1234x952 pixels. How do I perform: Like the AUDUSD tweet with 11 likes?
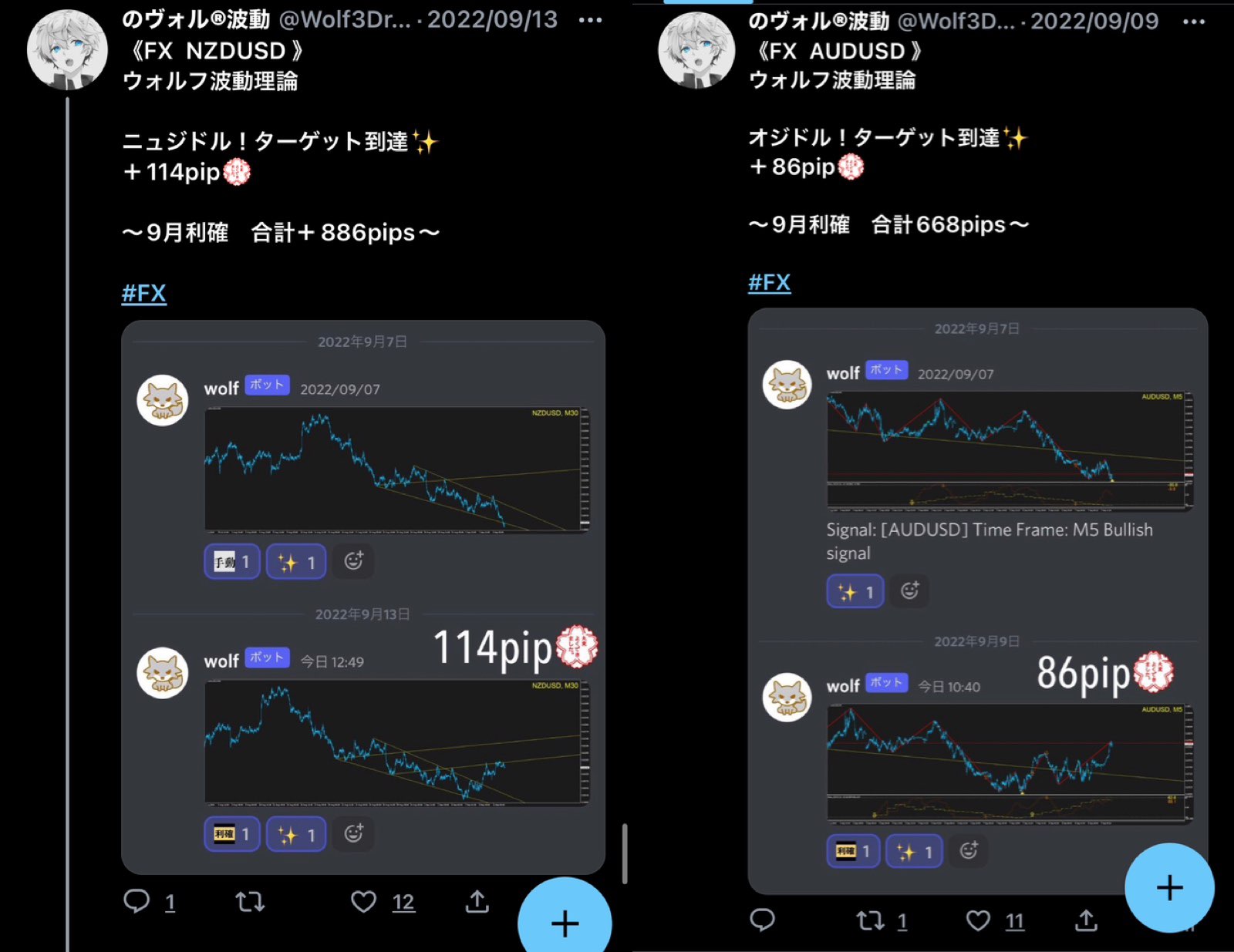point(979,920)
